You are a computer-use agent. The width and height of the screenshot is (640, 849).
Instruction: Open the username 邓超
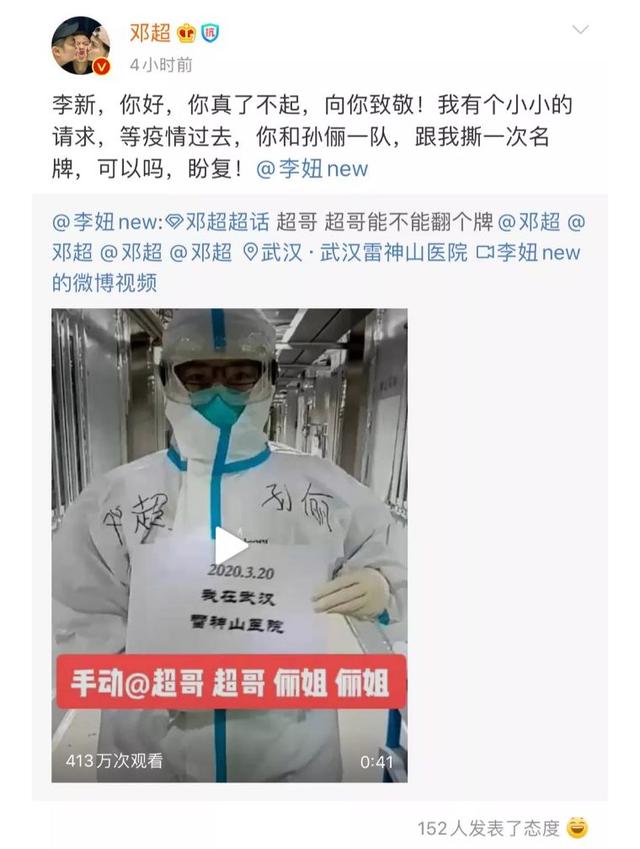pyautogui.click(x=149, y=32)
